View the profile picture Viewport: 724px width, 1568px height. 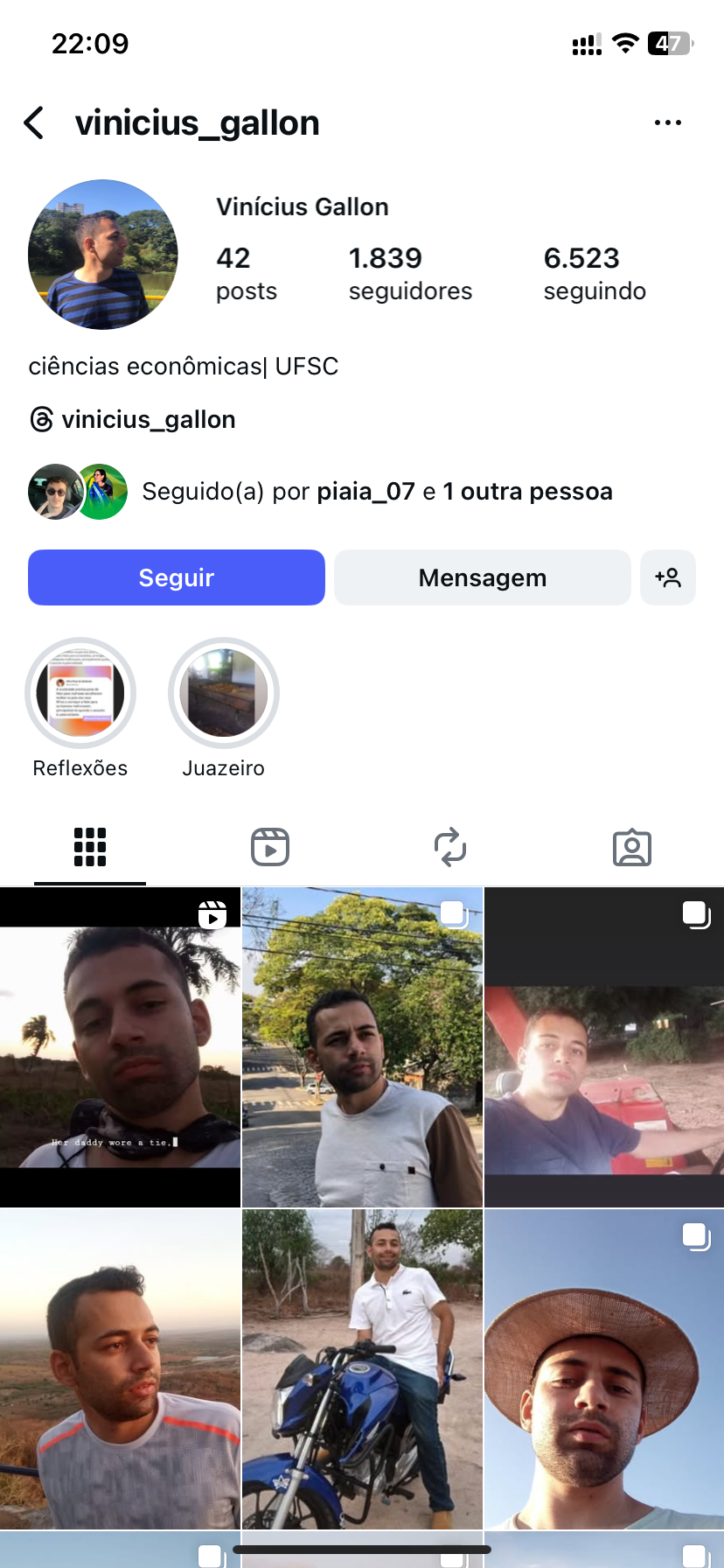click(103, 255)
